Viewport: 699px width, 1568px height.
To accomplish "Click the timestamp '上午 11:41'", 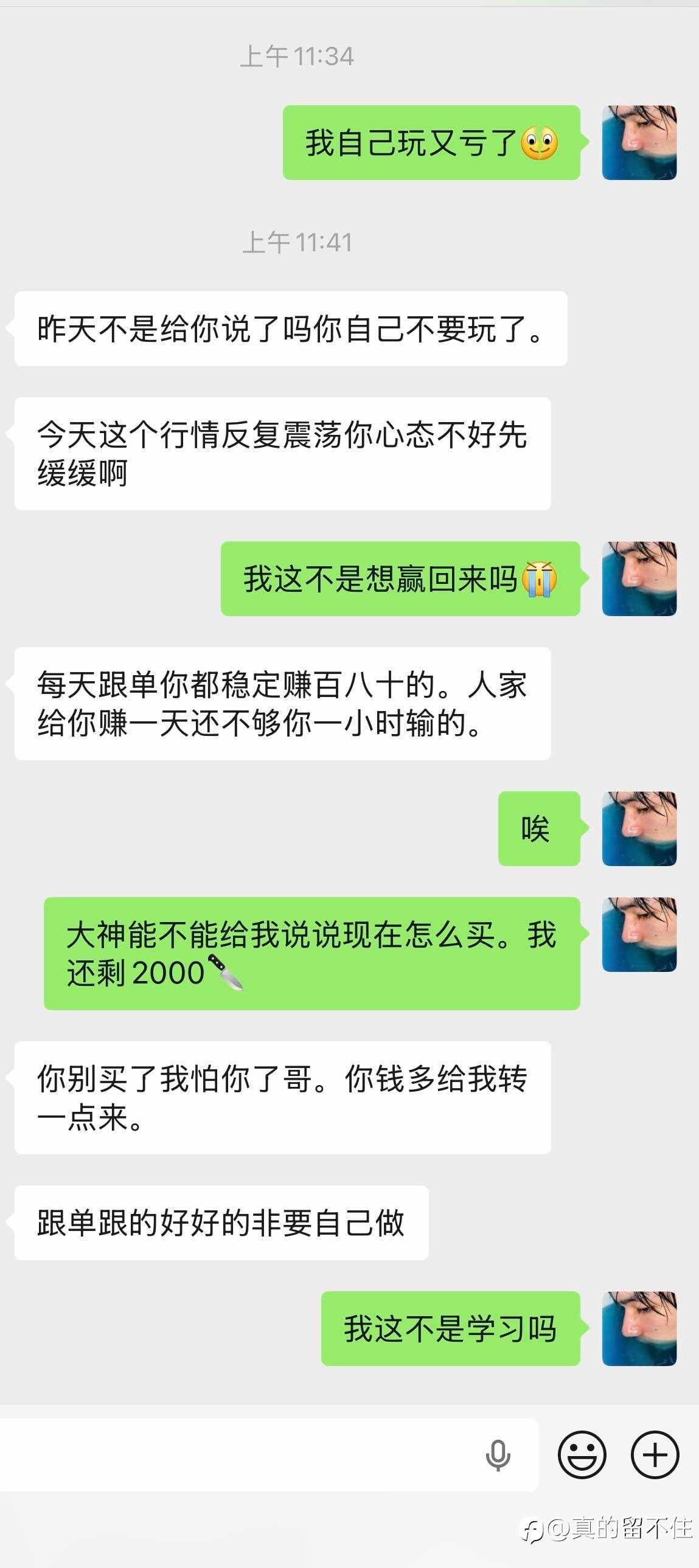I will tap(297, 242).
